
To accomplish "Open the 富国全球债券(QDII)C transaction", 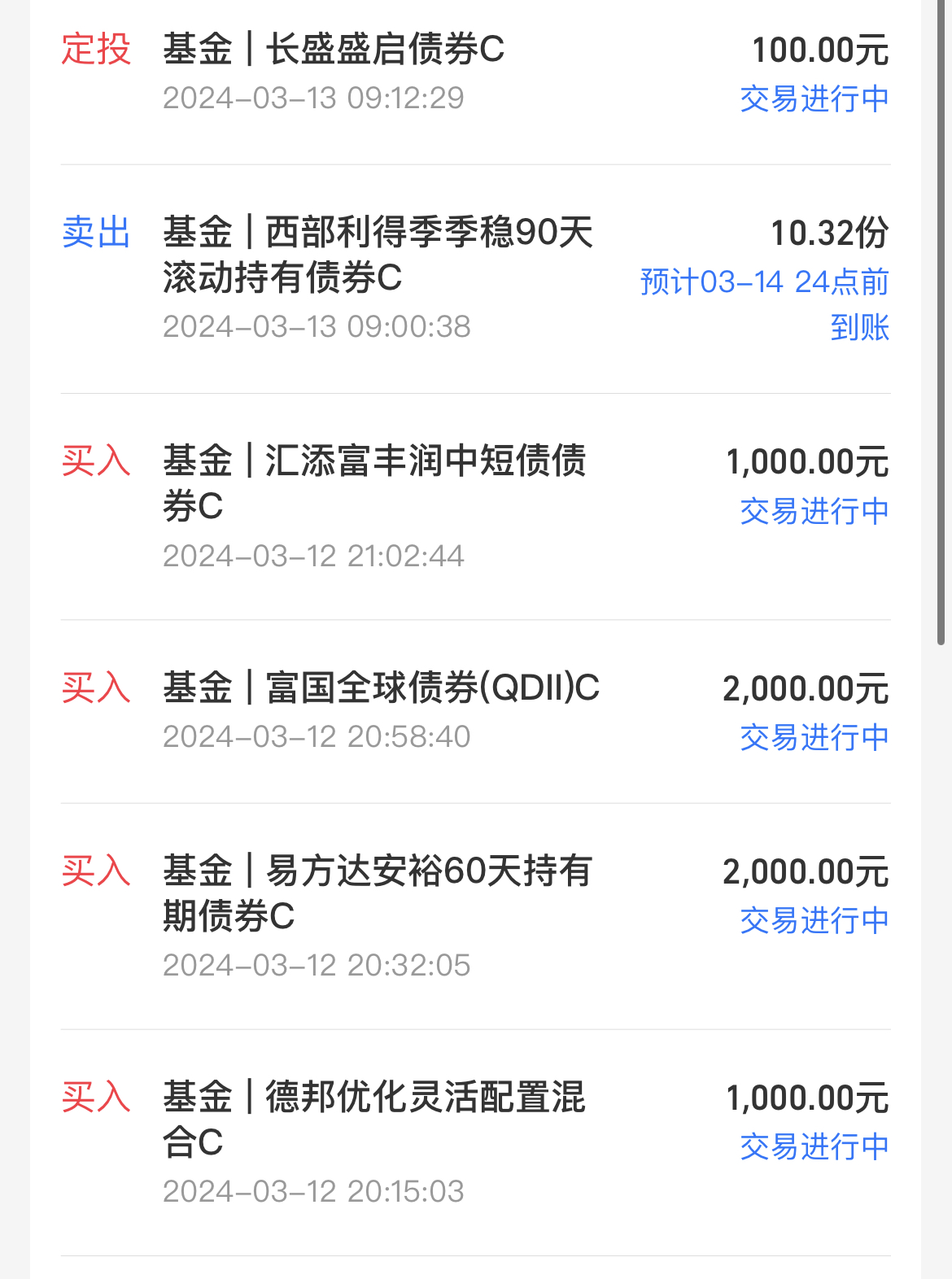I will pyautogui.click(x=382, y=688).
